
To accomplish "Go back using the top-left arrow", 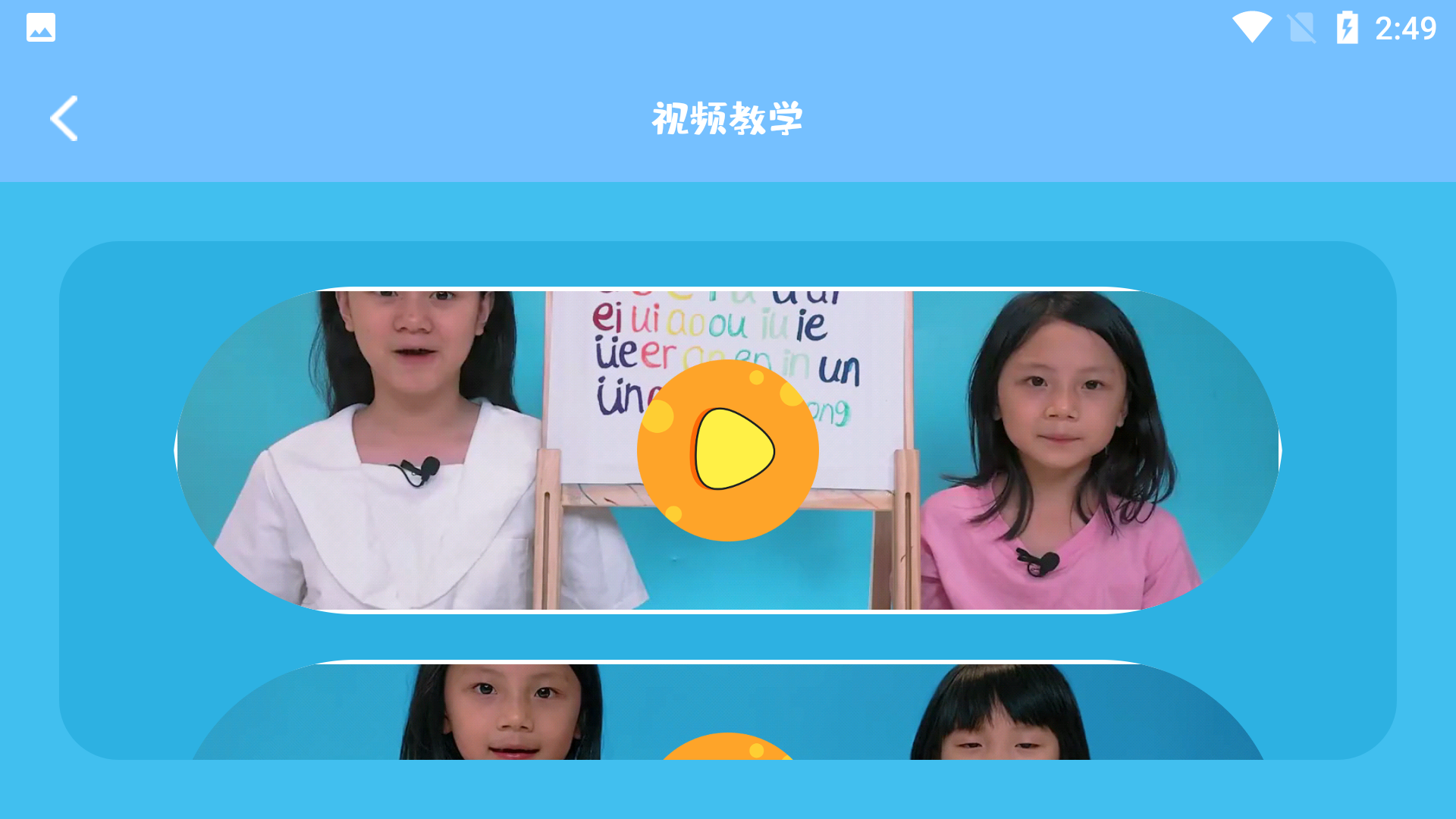I will (x=64, y=118).
